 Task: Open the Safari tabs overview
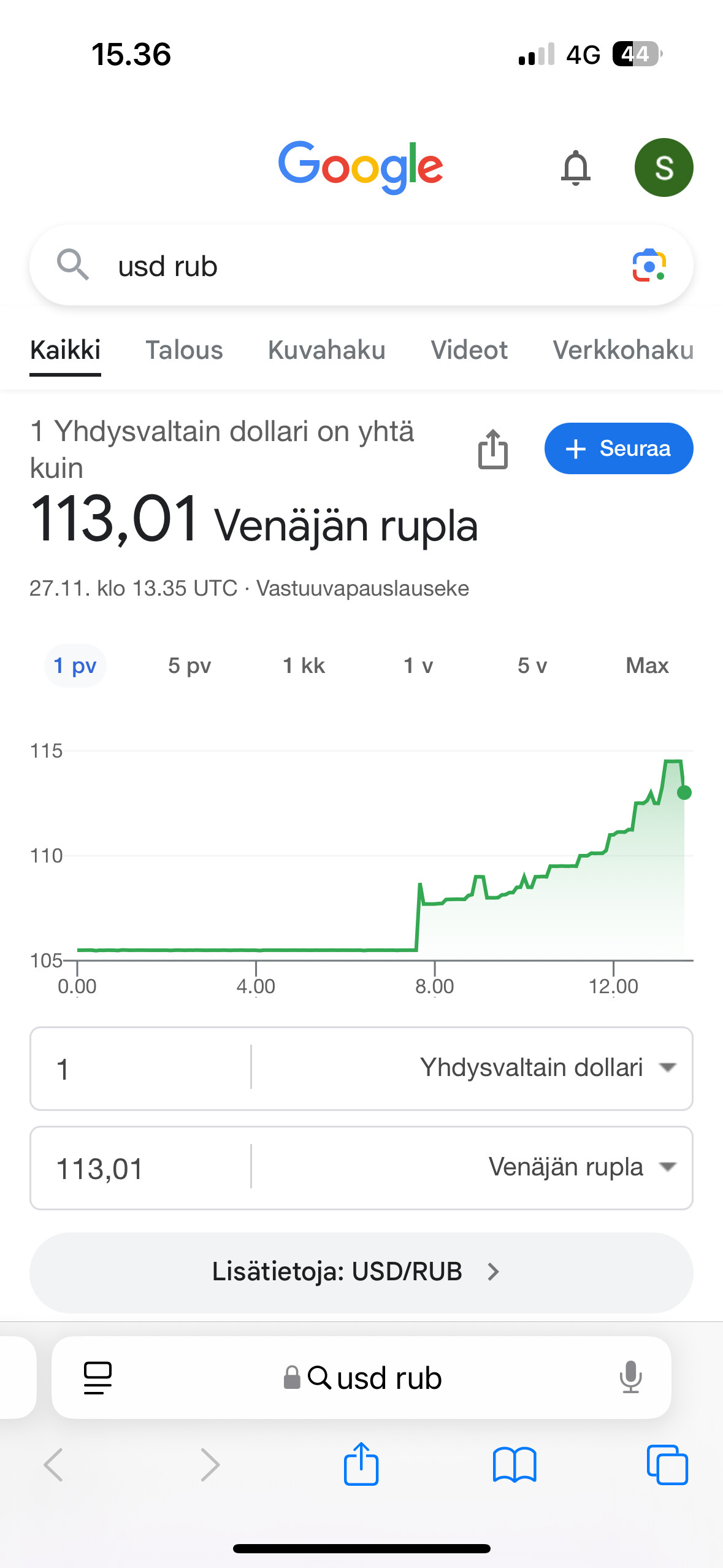(x=667, y=1465)
